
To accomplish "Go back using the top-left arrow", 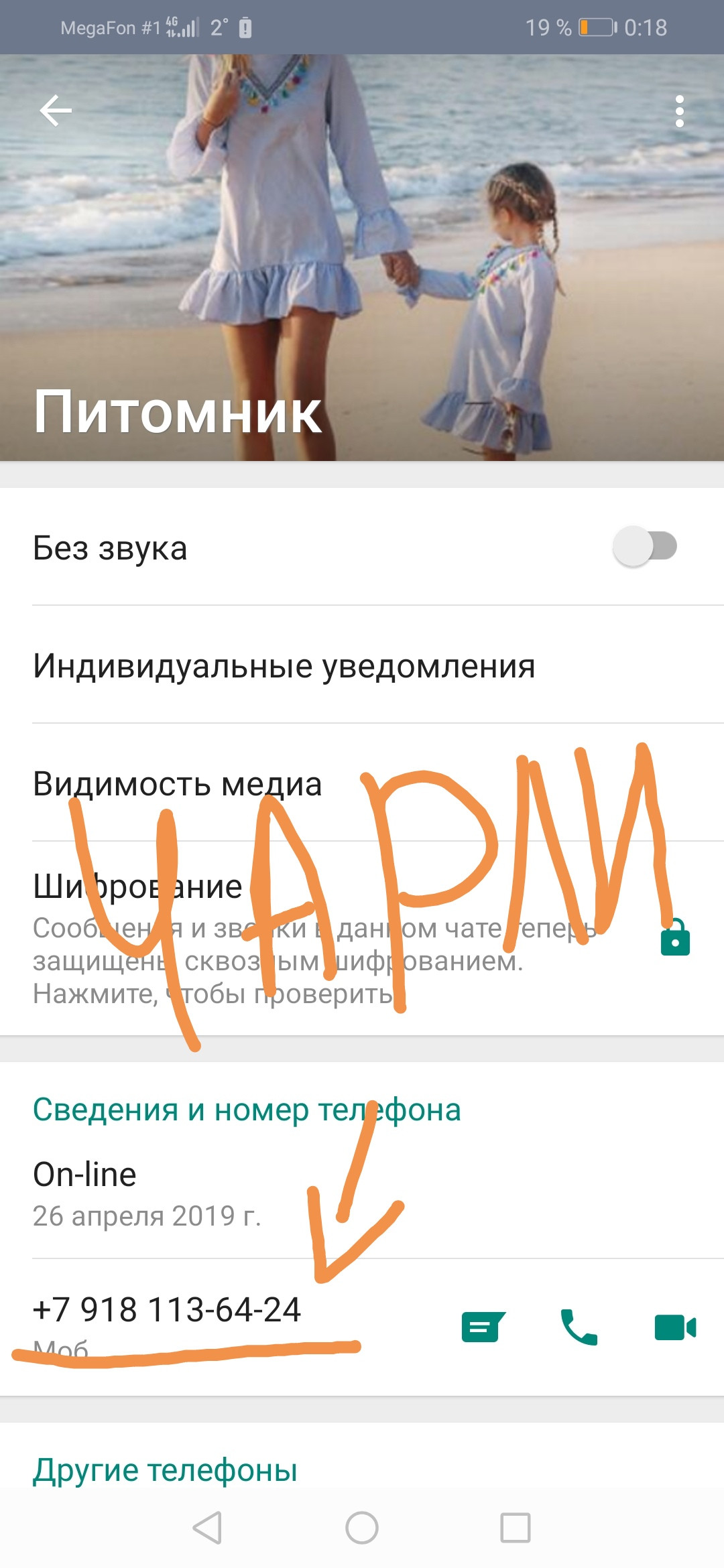I will 56,111.
